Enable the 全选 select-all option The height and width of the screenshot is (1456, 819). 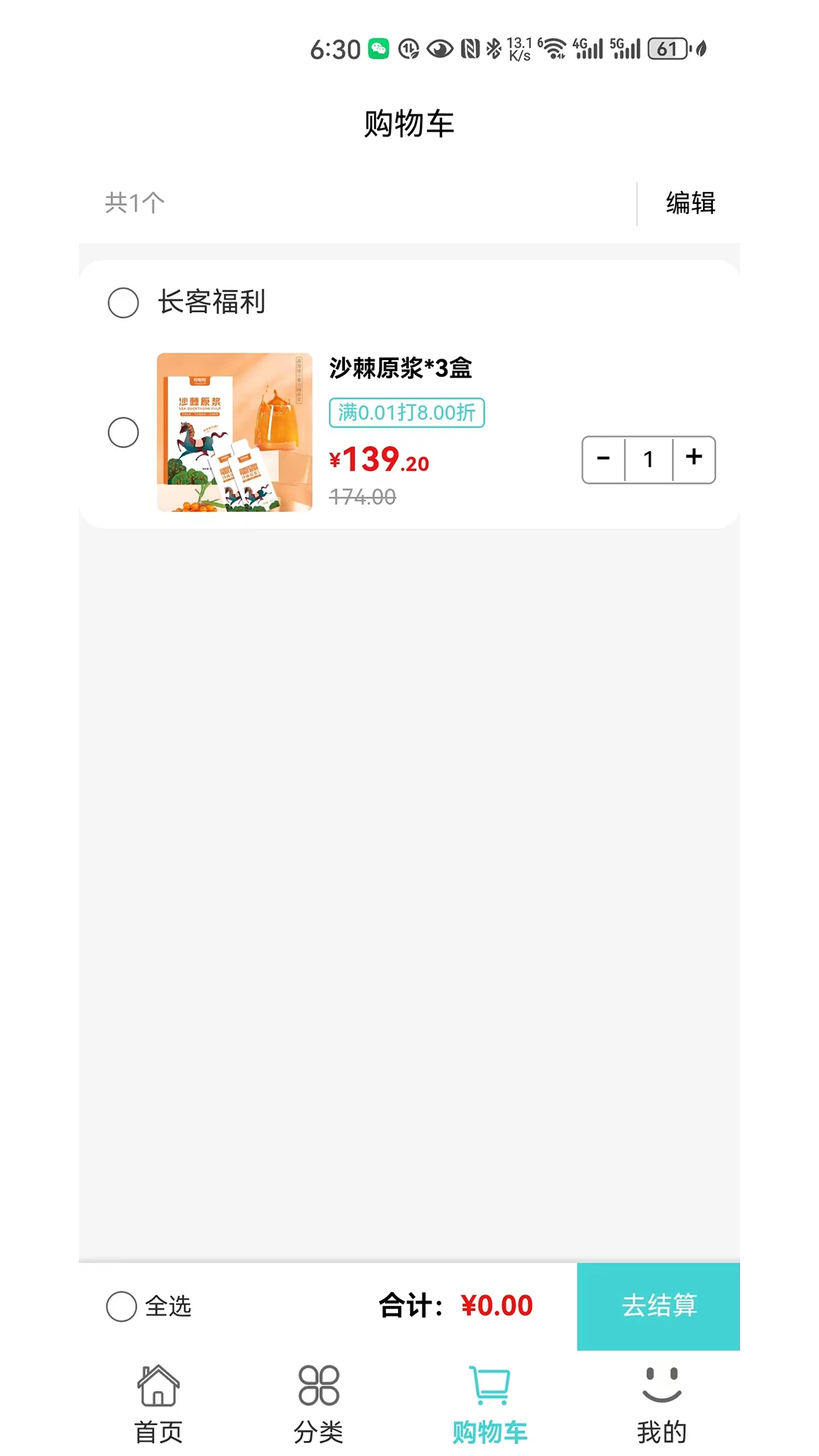[121, 1307]
